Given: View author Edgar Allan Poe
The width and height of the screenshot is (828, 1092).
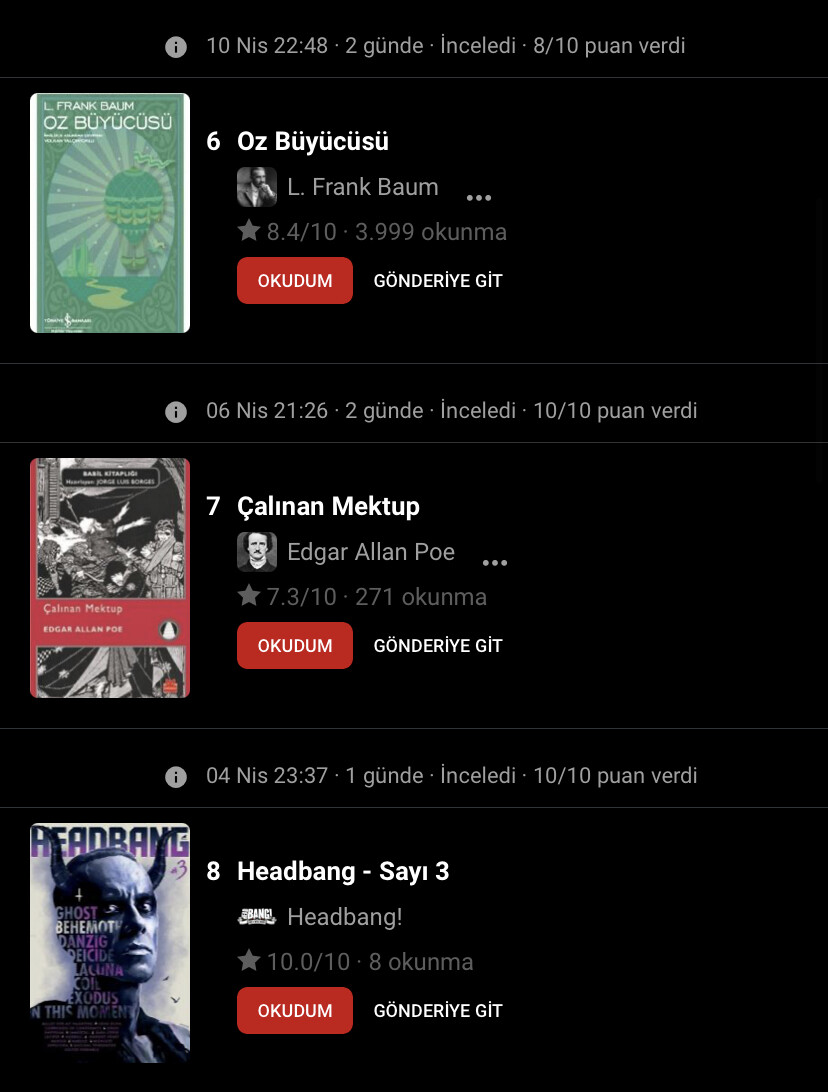Looking at the screenshot, I should [370, 552].
